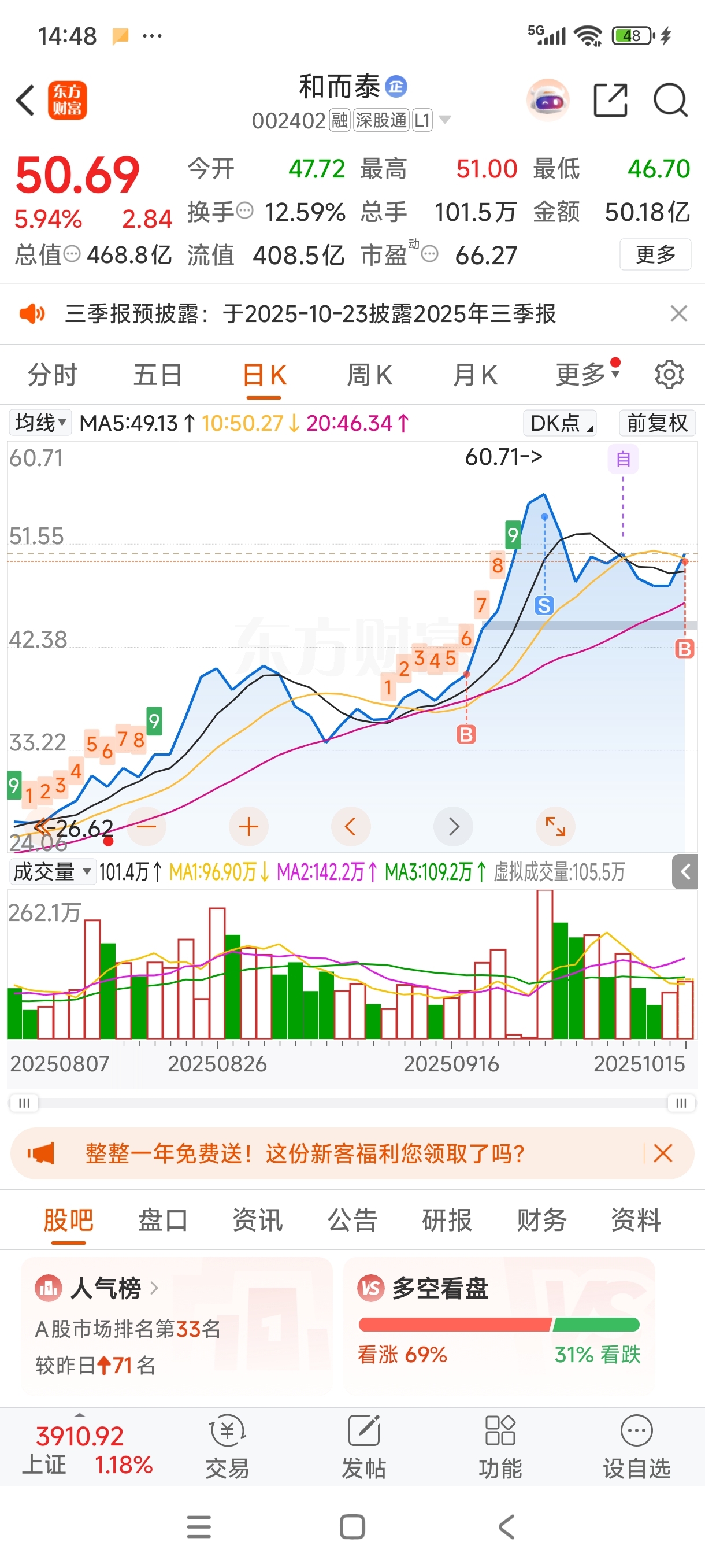Screen dimensions: 705x1568
Task: Zoom in chart with plus button
Action: (248, 827)
